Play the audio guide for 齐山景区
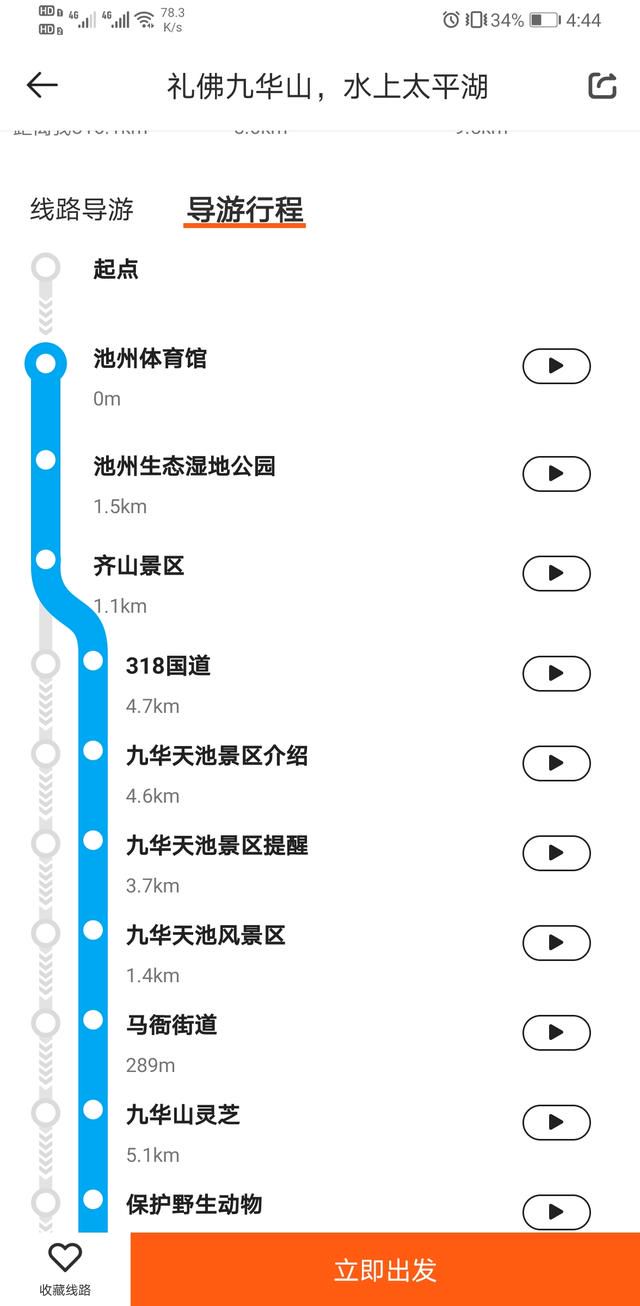 click(557, 573)
